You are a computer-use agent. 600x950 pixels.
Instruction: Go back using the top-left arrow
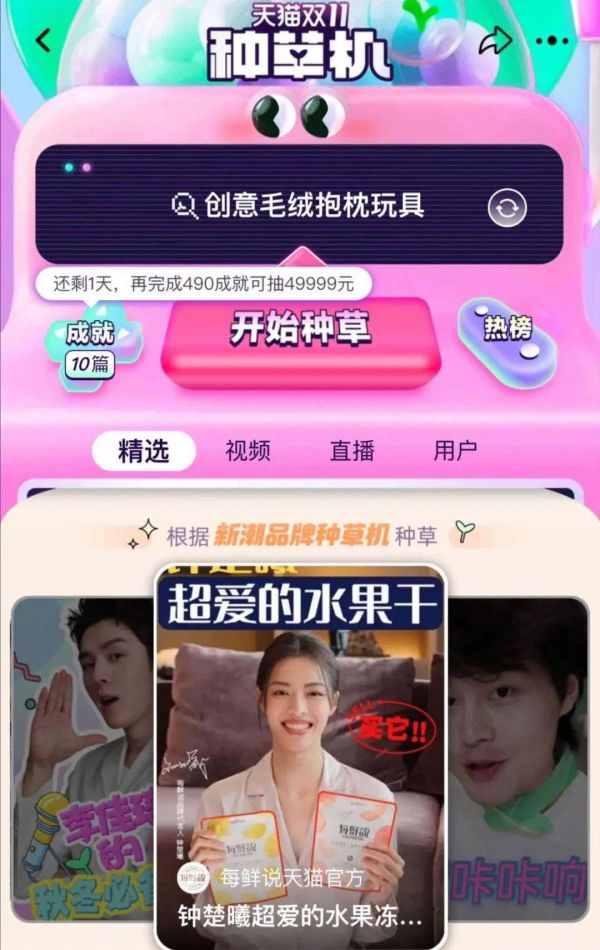(42, 41)
